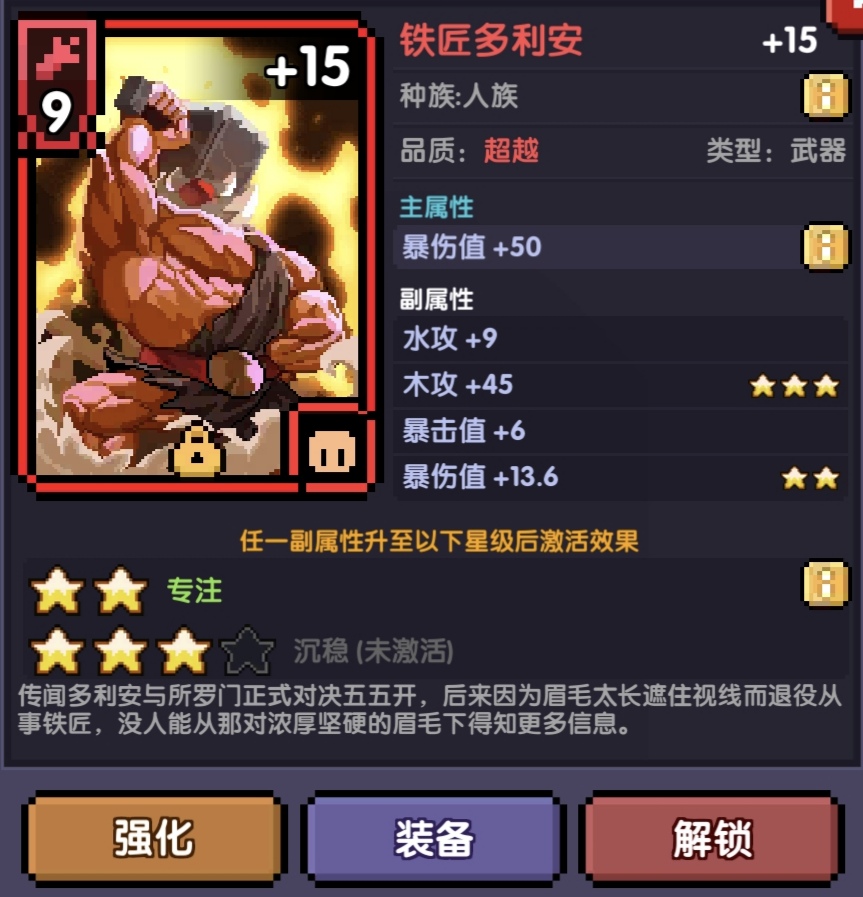The image size is (863, 897).
Task: Equip this weapon with 装备
Action: tap(433, 839)
